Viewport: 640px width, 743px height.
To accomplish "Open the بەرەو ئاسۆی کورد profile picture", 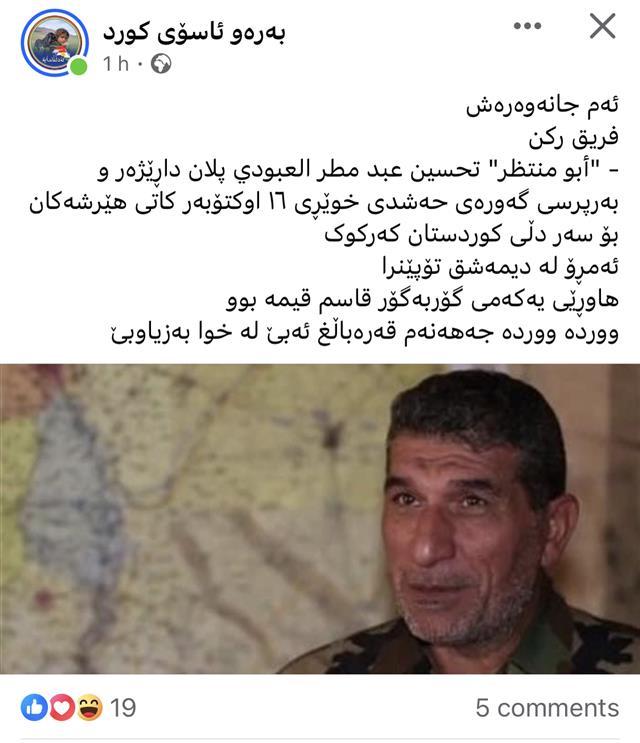I will [54, 43].
